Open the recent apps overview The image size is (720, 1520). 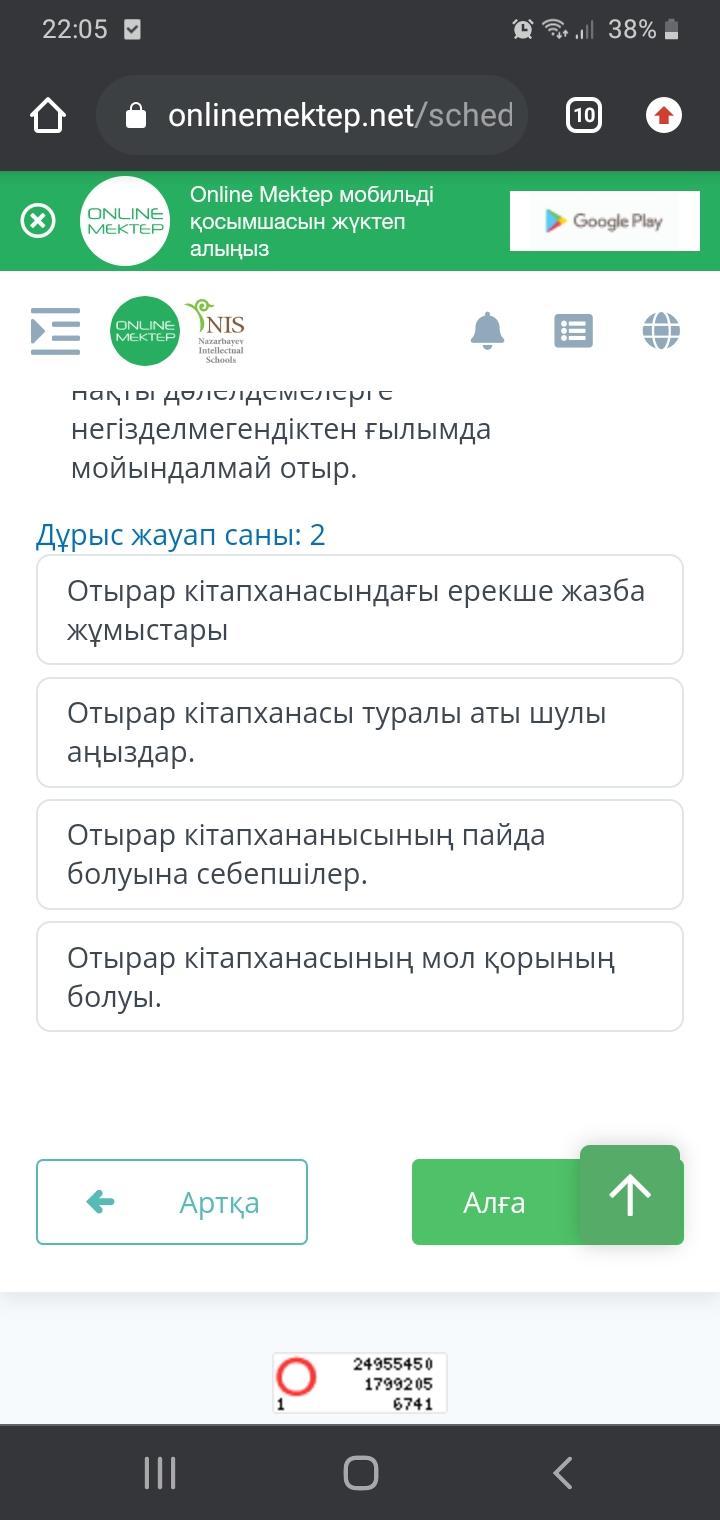click(x=160, y=1473)
